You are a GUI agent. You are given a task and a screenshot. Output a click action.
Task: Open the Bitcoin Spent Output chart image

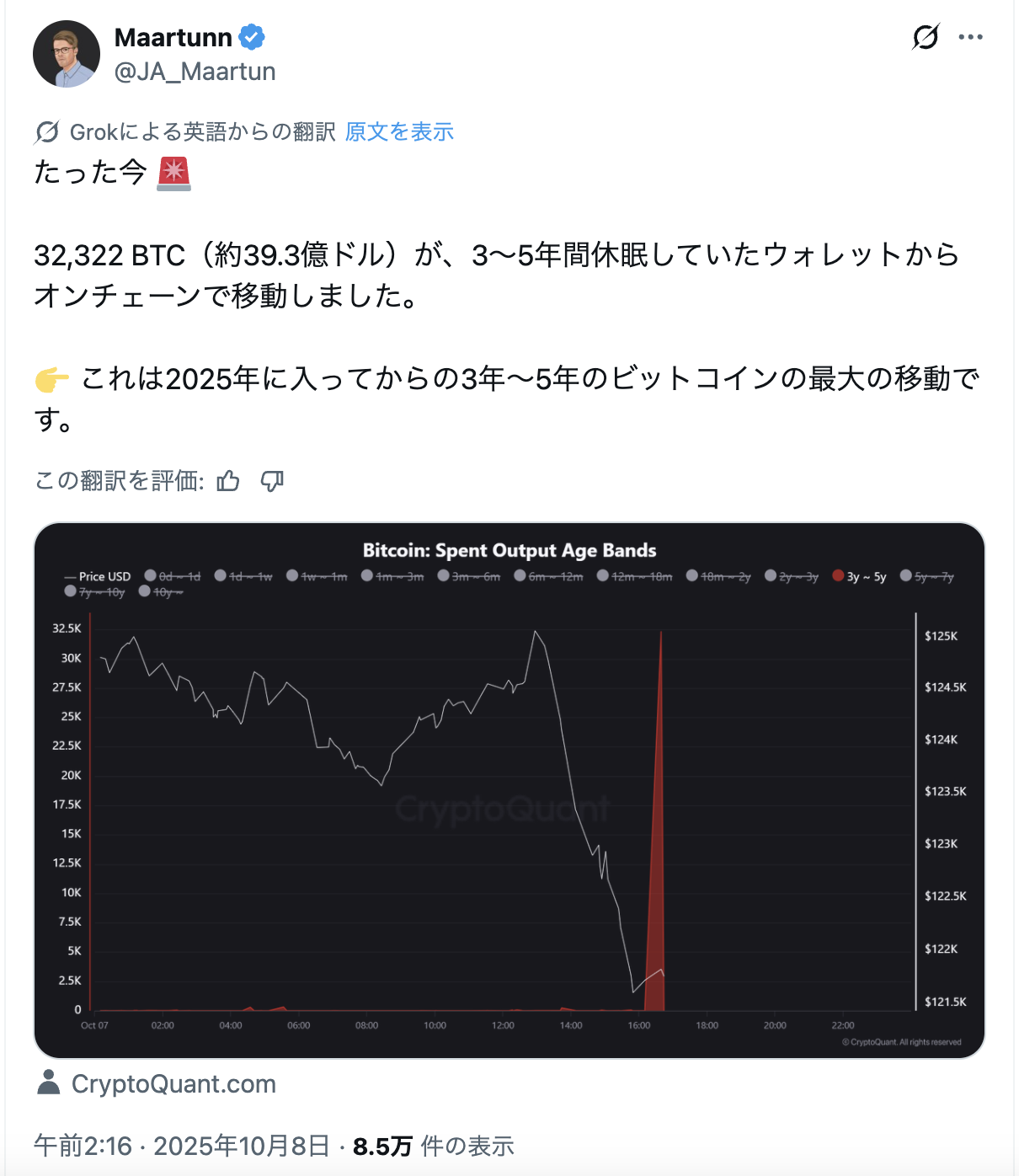click(x=509, y=790)
